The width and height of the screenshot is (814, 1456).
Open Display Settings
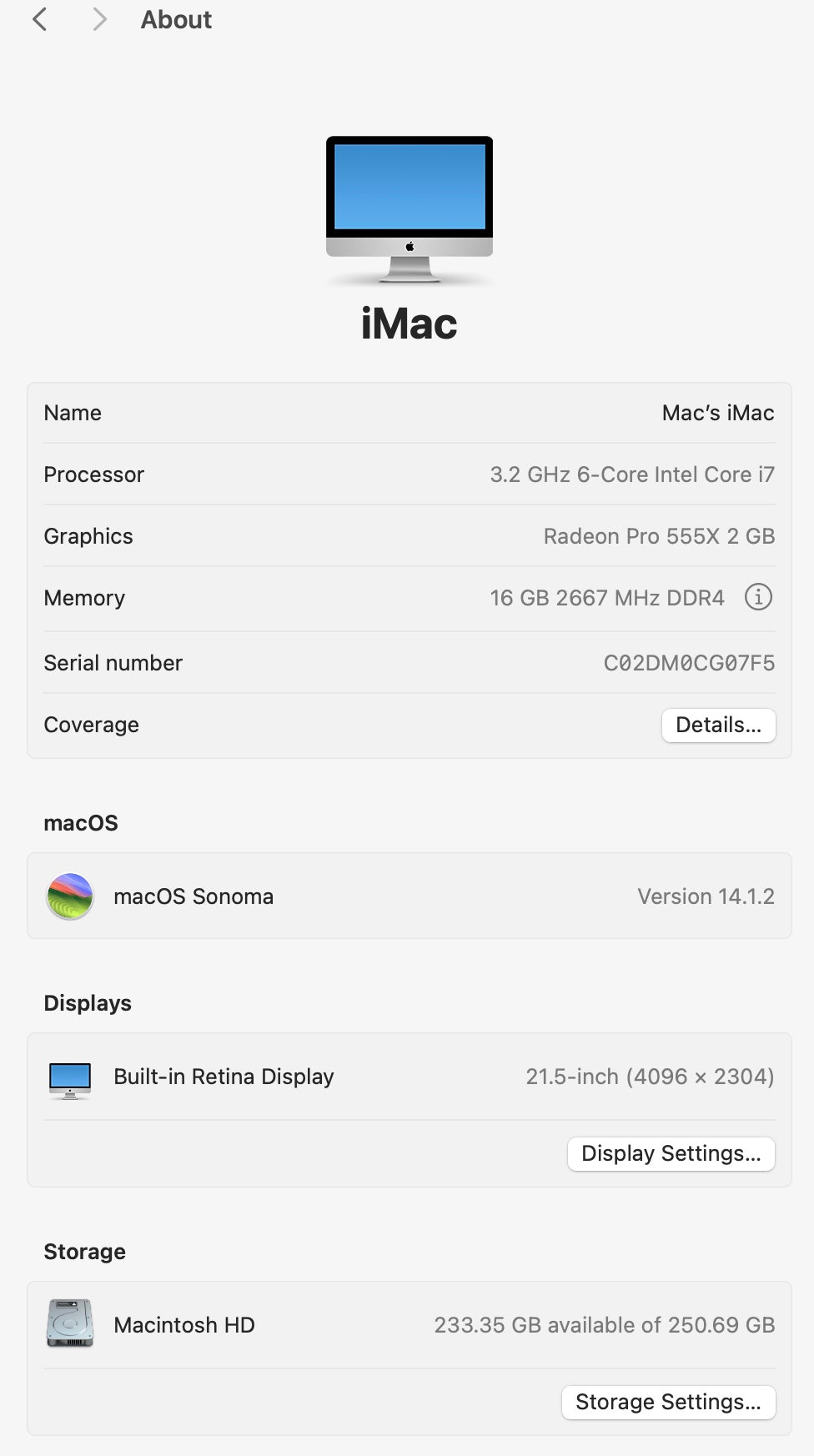[671, 1154]
